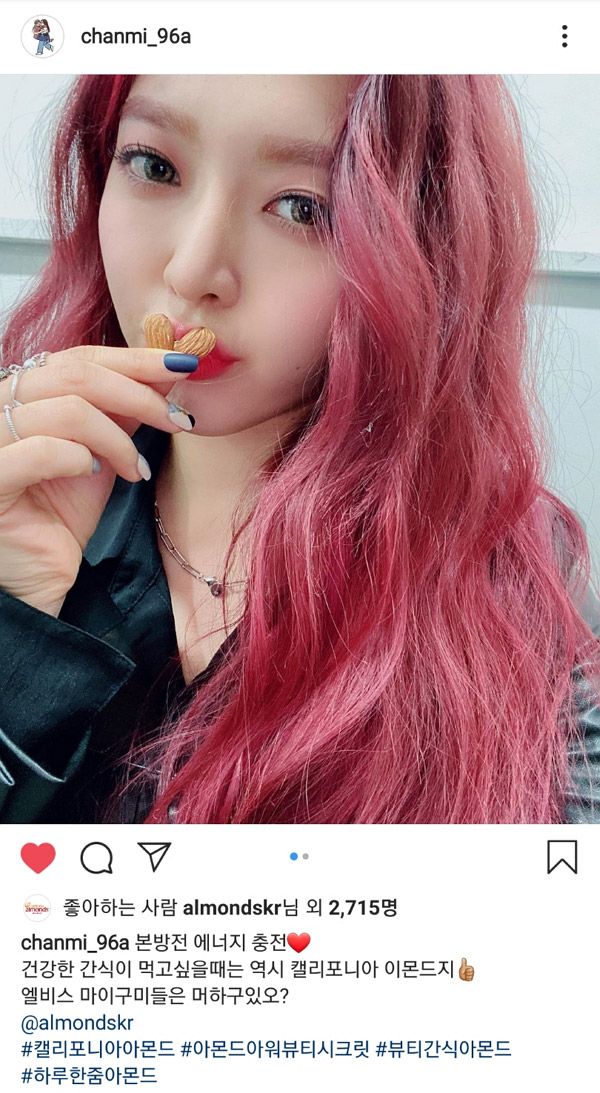View the 2,715명 likes list

coord(364,908)
